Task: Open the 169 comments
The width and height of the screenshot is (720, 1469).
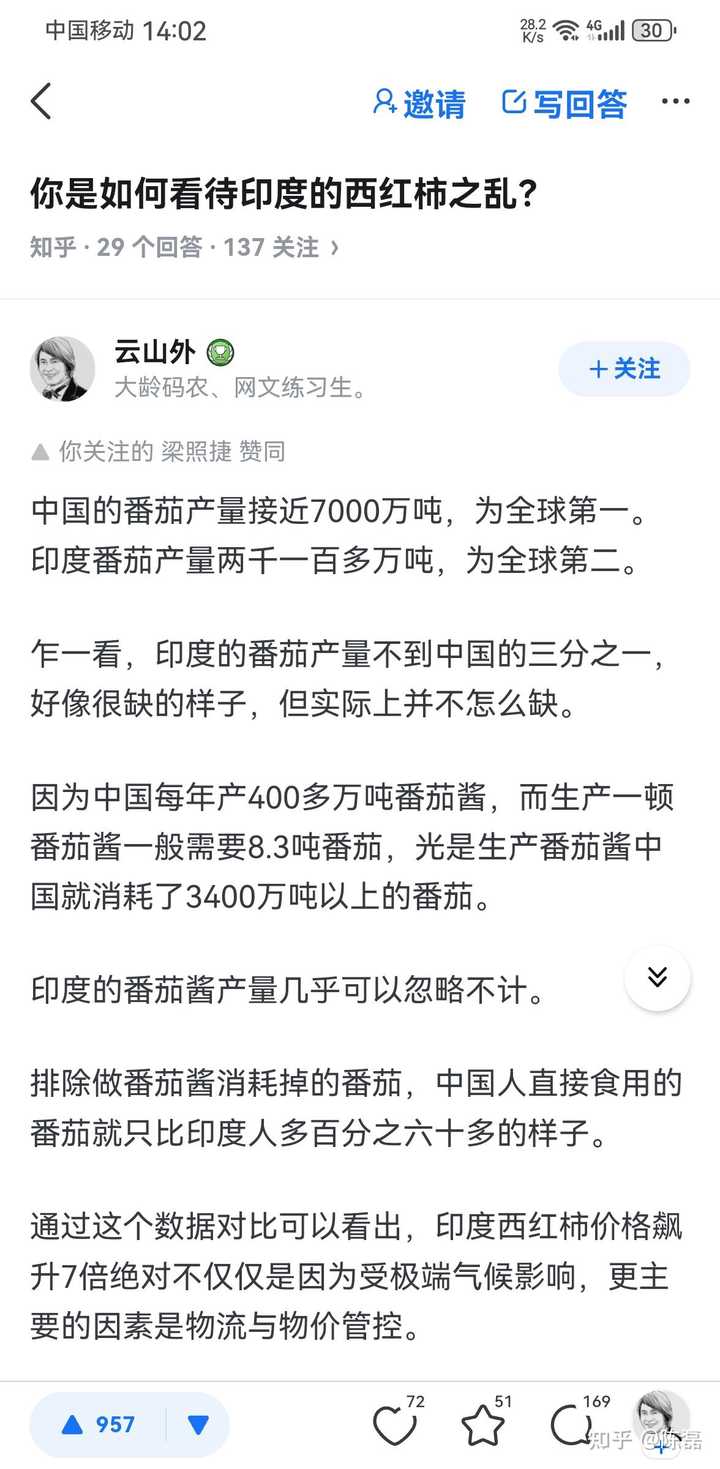Action: (x=572, y=1425)
